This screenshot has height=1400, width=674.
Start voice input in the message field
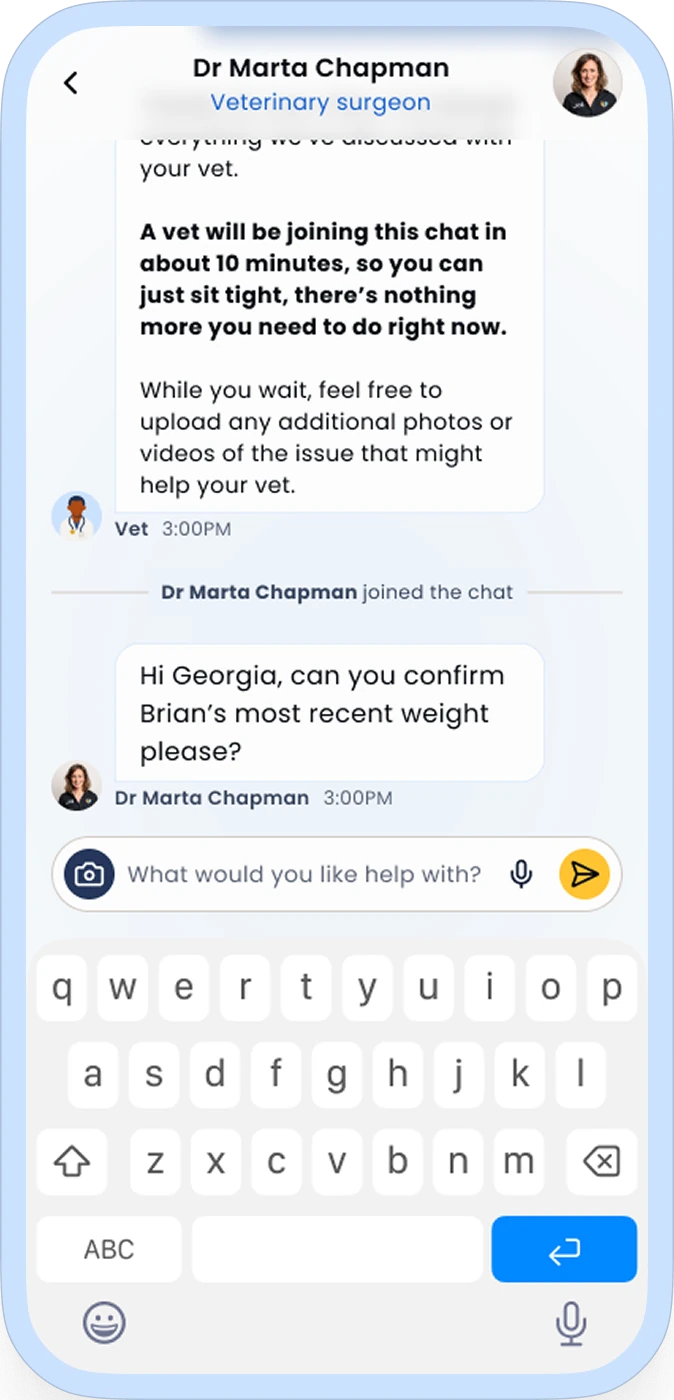point(521,874)
